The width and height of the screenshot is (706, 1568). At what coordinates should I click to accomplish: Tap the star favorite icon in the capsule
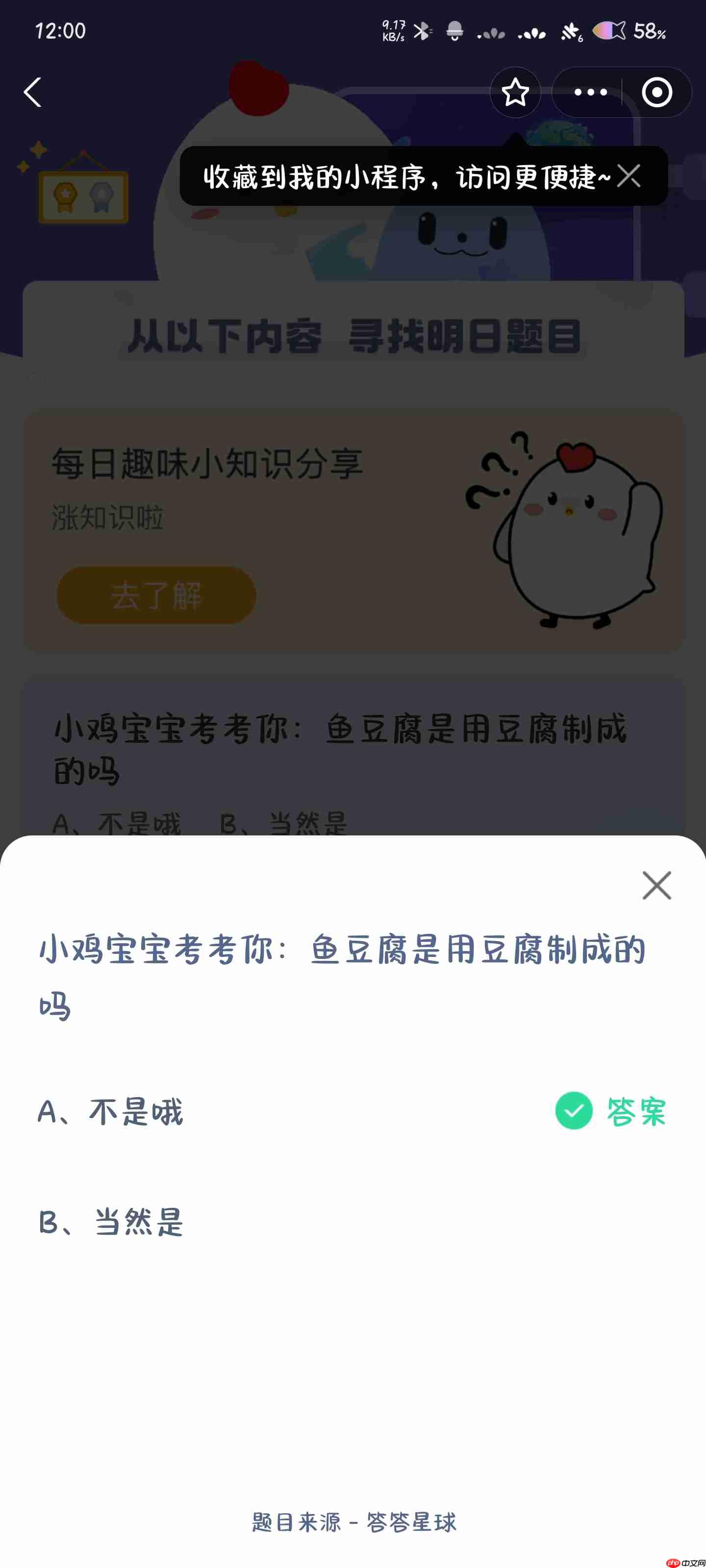click(x=515, y=93)
